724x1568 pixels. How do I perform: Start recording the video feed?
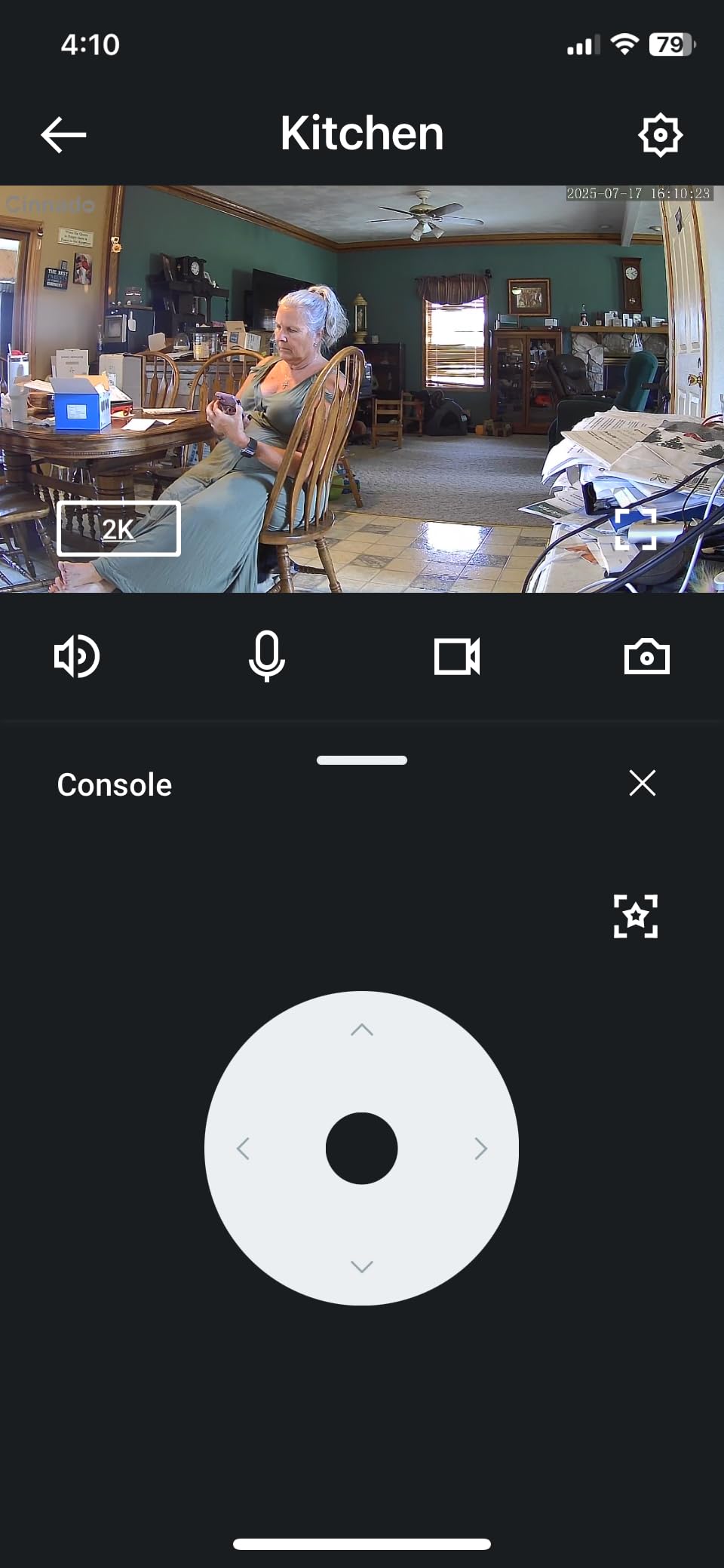coord(457,656)
